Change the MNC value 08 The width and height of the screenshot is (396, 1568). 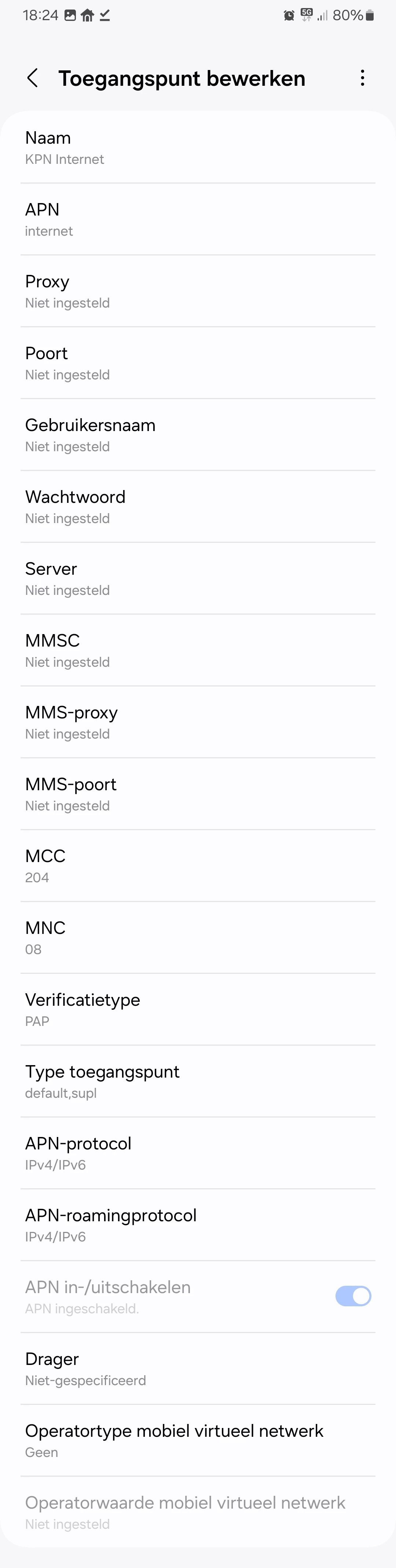197,938
